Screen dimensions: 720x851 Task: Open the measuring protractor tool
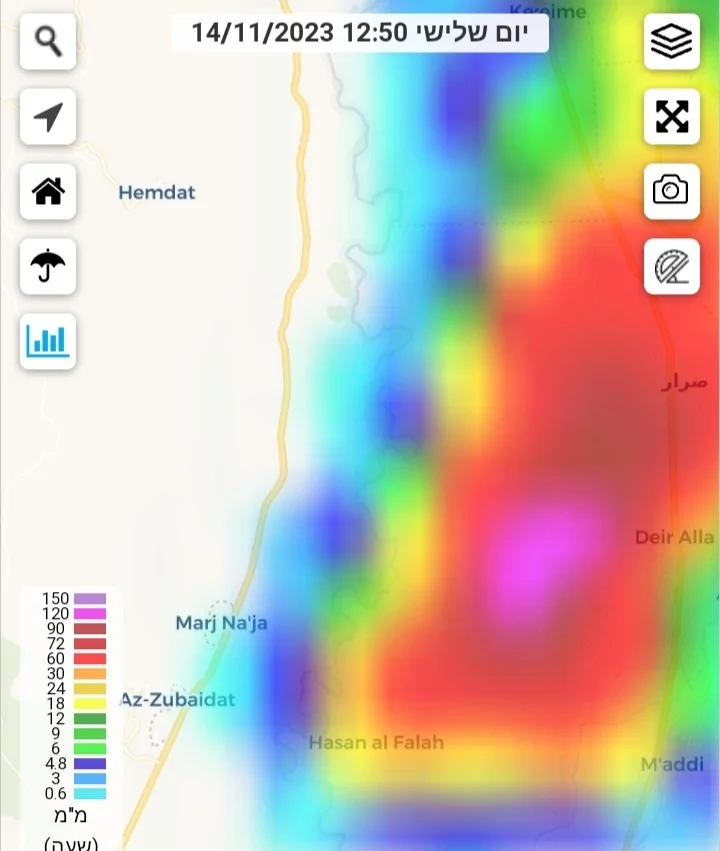671,266
